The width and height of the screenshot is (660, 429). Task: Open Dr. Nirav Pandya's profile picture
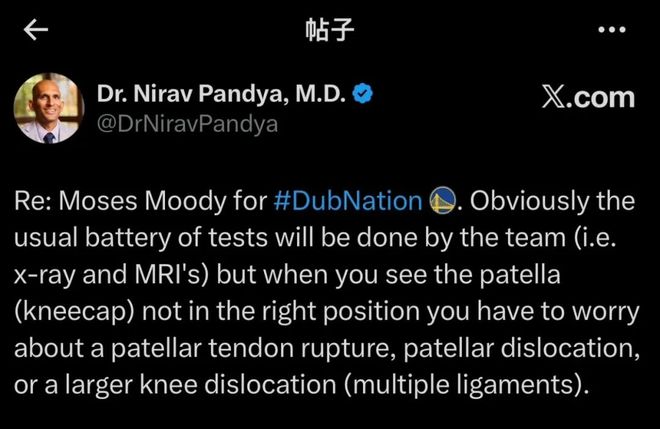[48, 108]
